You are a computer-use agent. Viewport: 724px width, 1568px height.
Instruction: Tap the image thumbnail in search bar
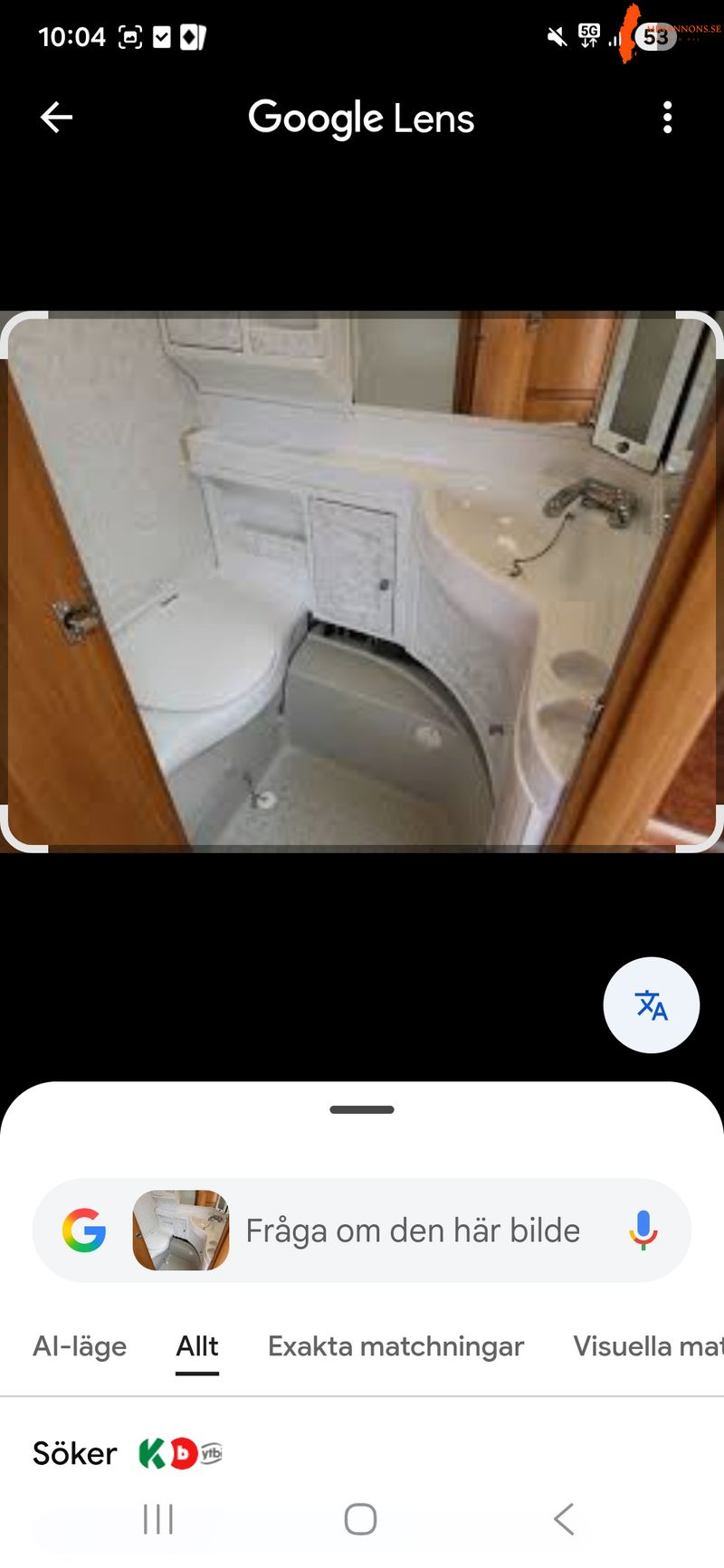pos(181,1231)
